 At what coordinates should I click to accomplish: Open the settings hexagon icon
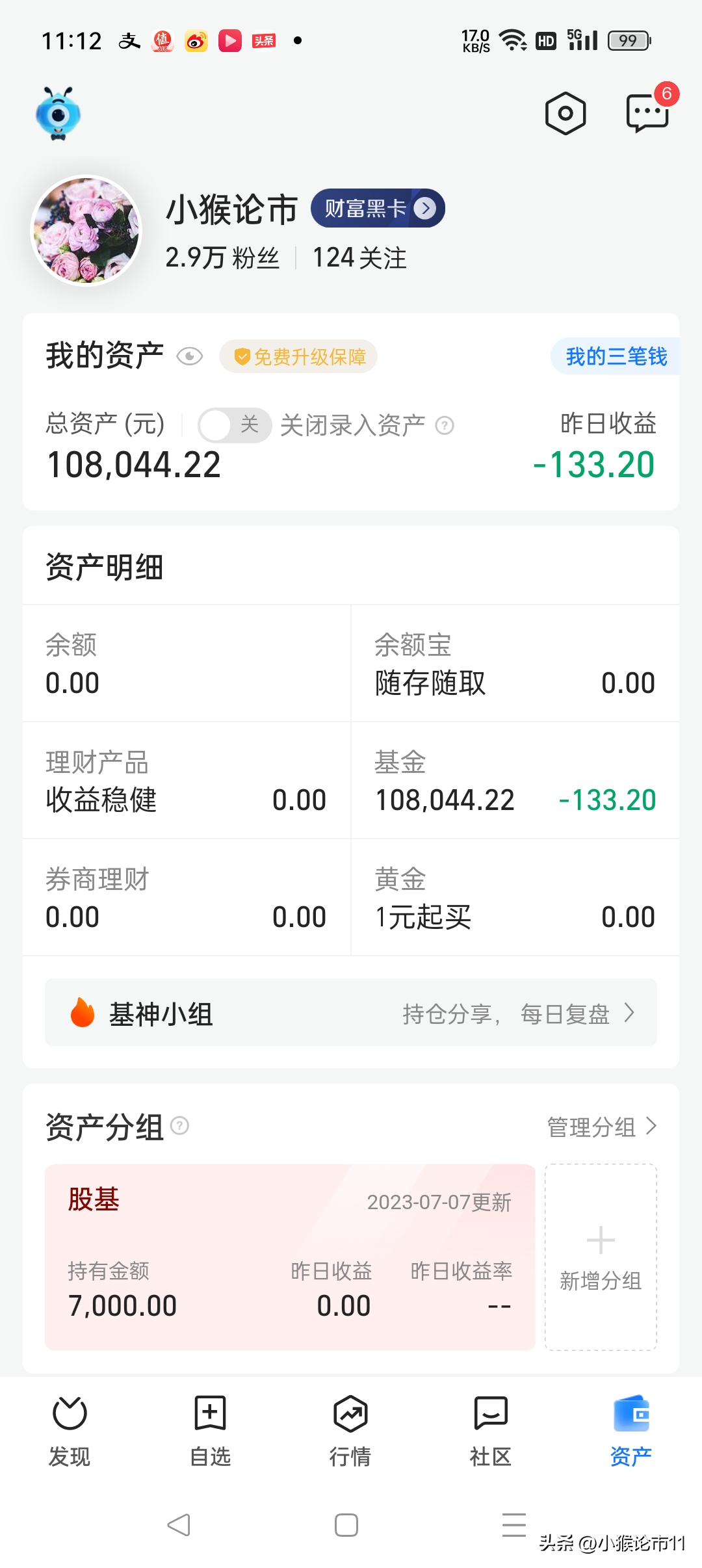[x=565, y=113]
